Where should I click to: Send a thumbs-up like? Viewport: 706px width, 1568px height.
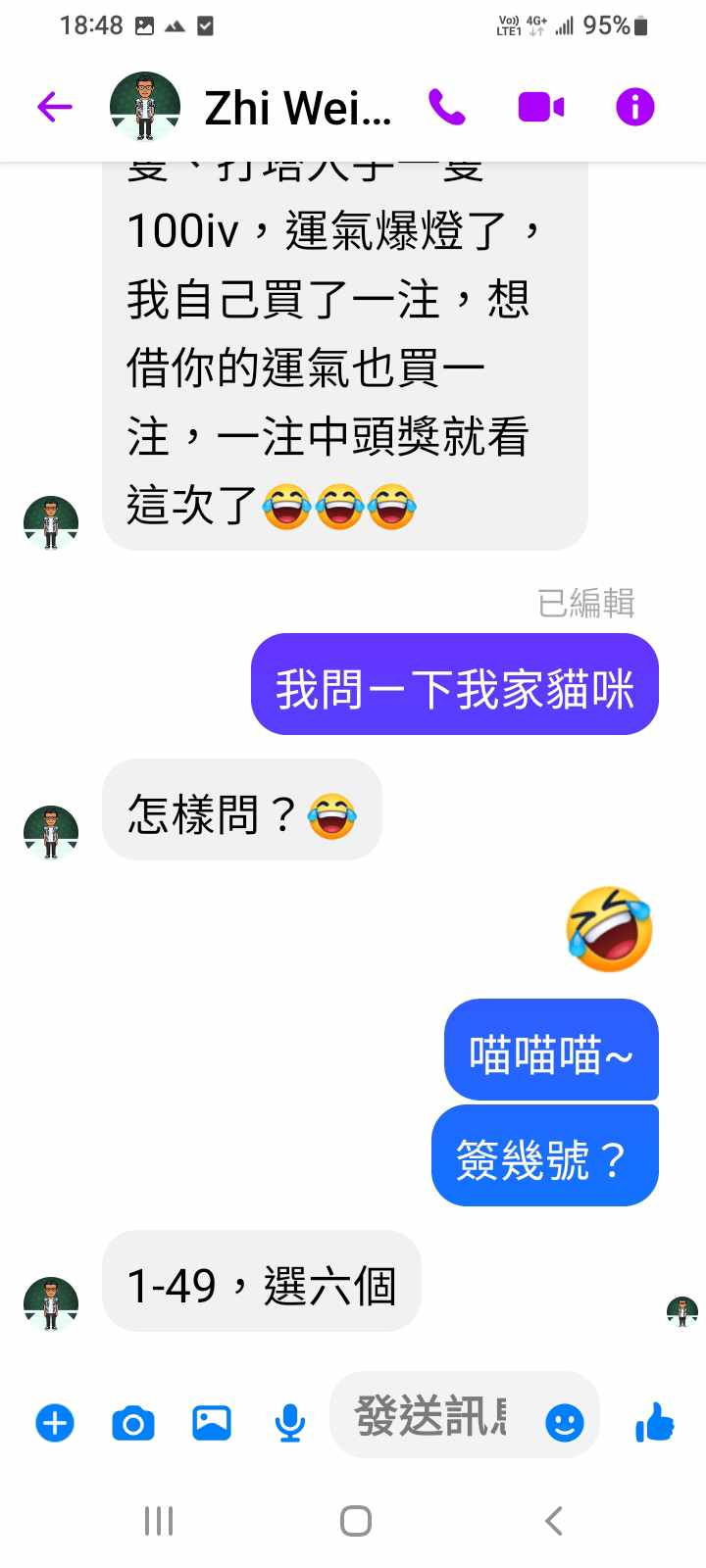654,1421
